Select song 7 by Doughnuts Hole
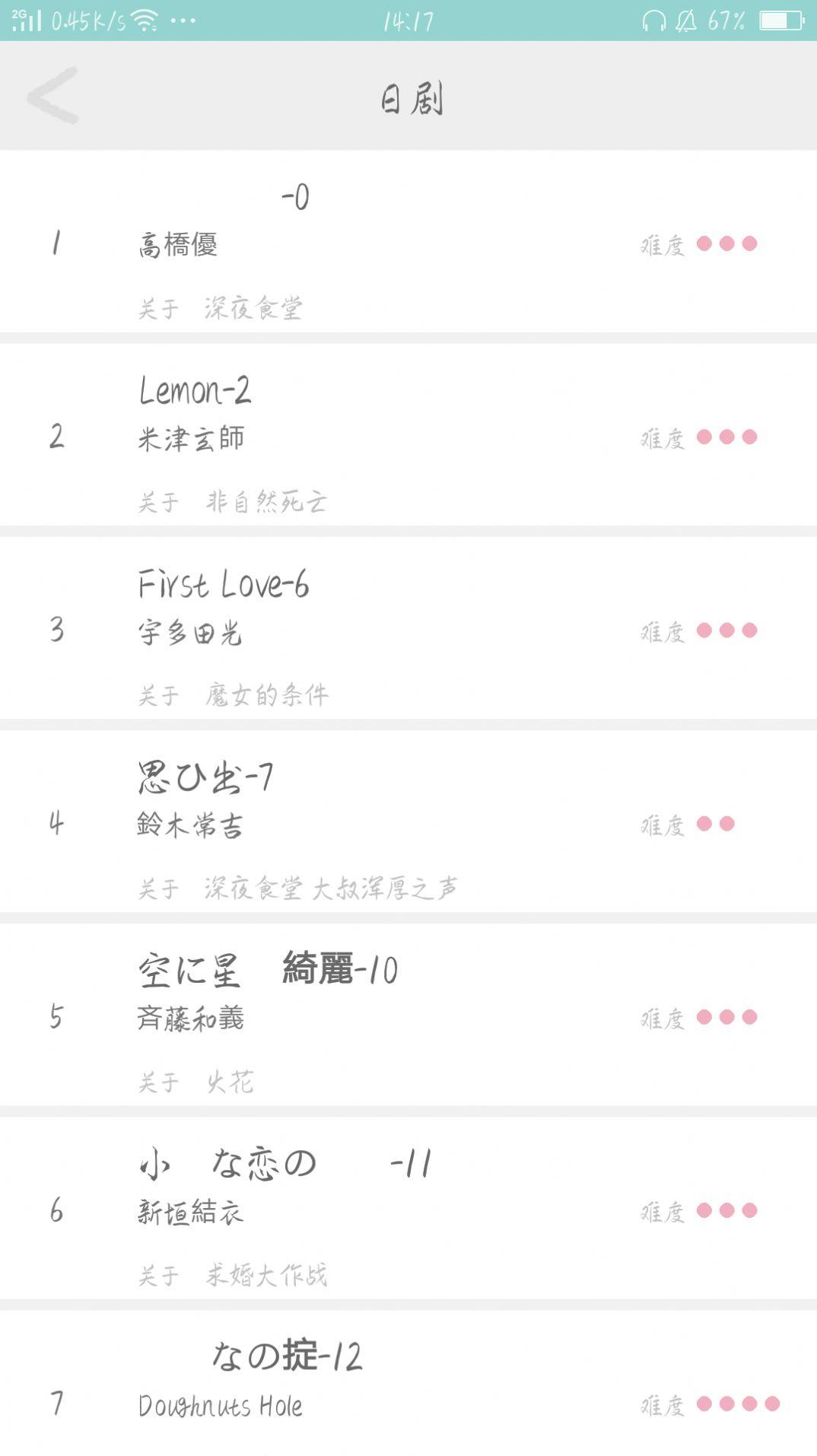 (x=408, y=1383)
